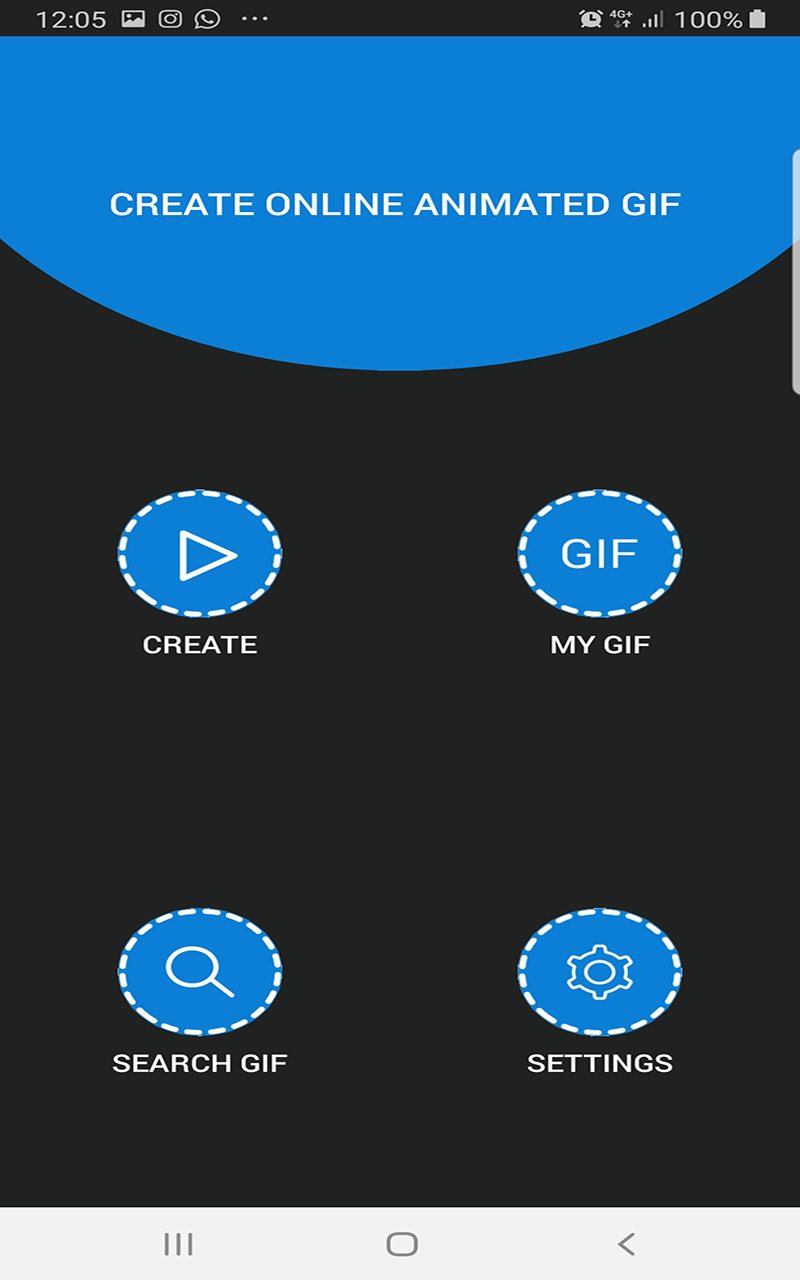The image size is (800, 1280).
Task: Tap the Recents navigation button
Action: 178,1244
